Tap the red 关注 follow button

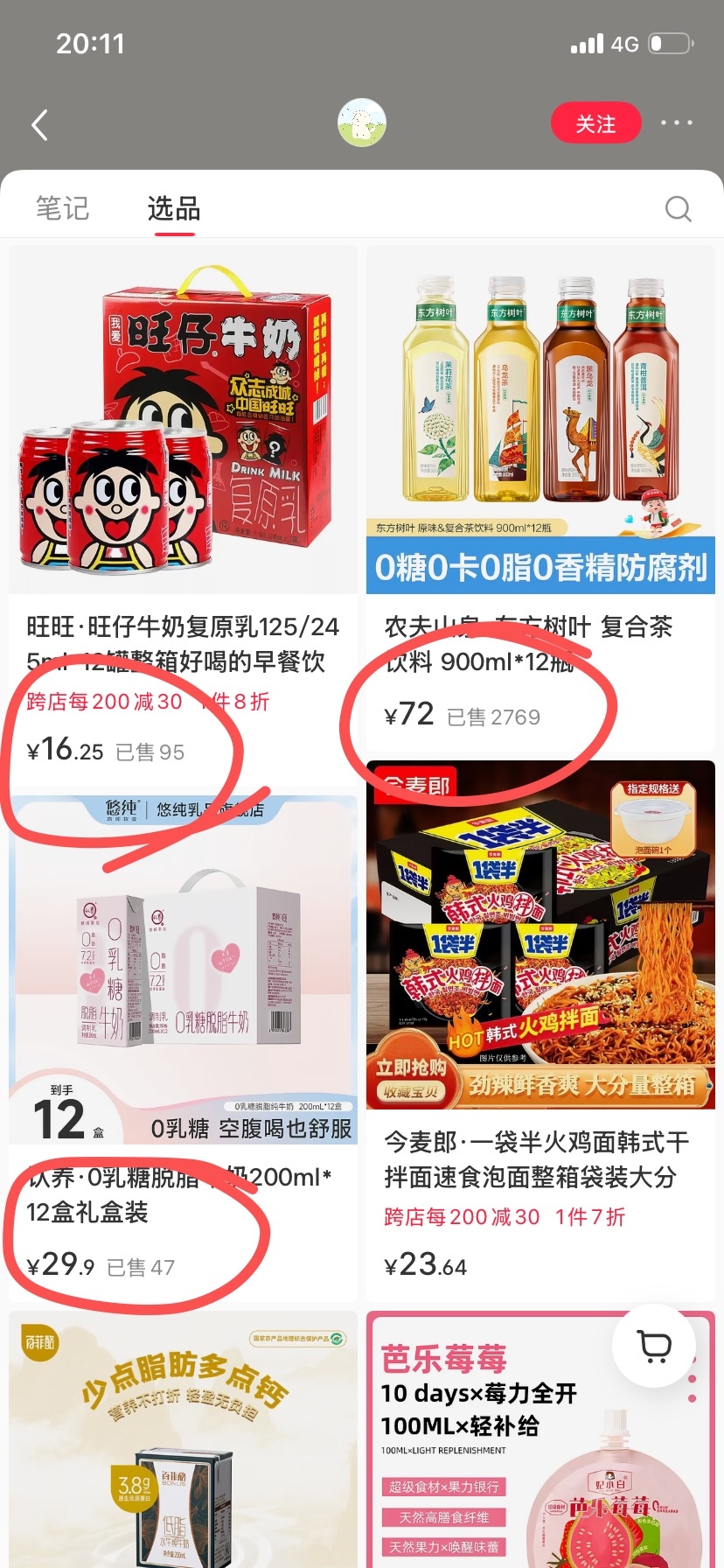click(595, 123)
